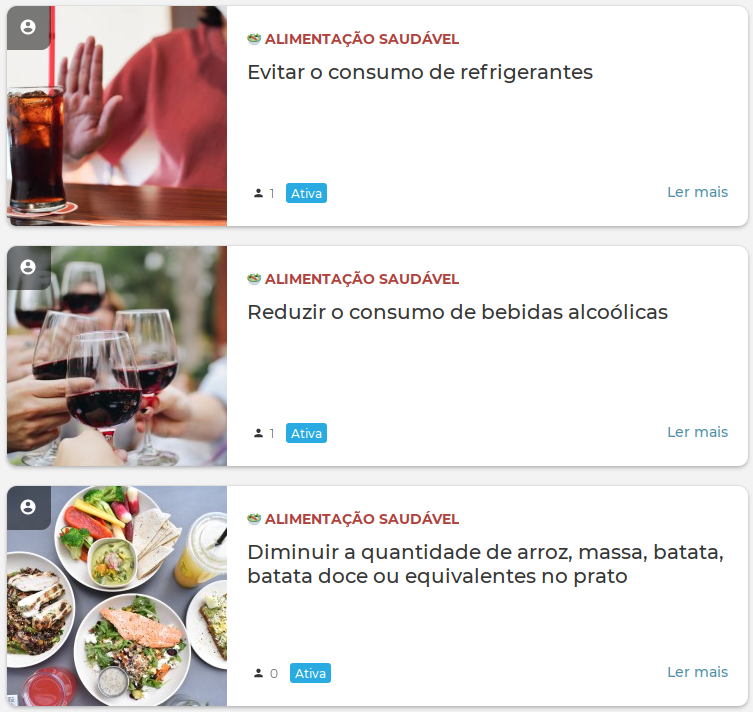The width and height of the screenshot is (753, 712).
Task: Tap the user icon on the refrigerantes photo
Action: [x=28, y=27]
